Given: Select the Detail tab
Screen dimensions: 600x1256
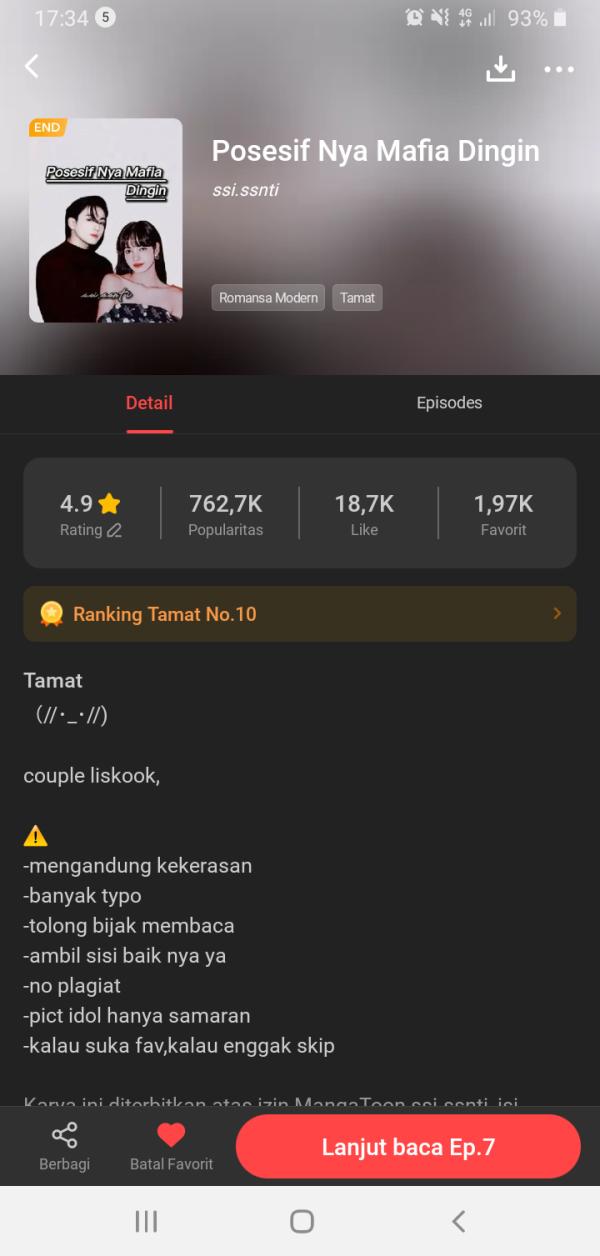Looking at the screenshot, I should point(149,403).
